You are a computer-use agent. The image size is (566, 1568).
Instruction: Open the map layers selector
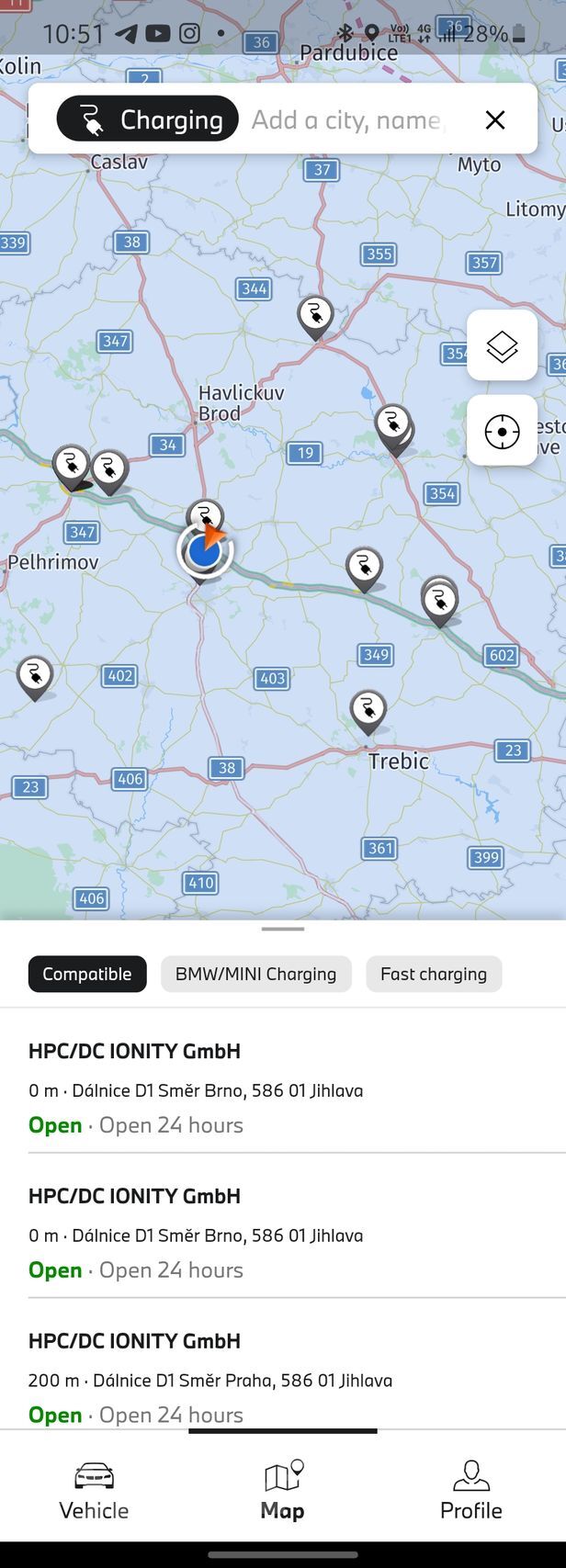(x=502, y=345)
